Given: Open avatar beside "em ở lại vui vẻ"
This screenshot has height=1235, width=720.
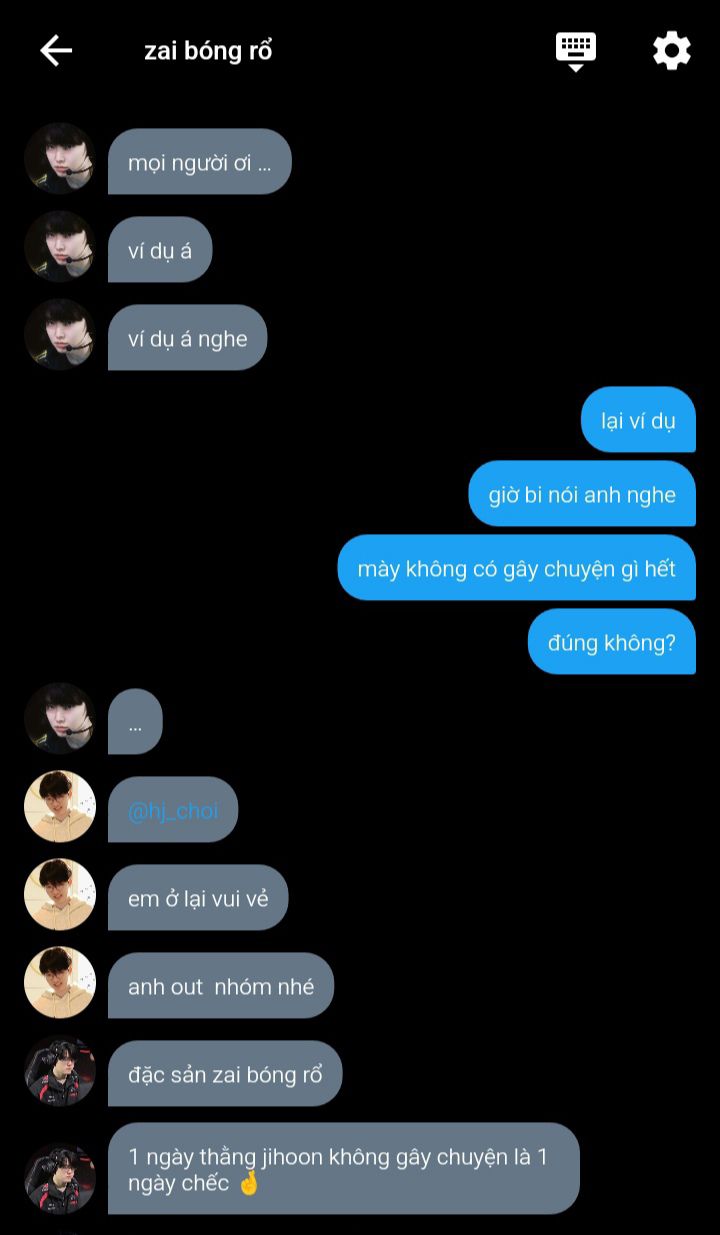Looking at the screenshot, I should (x=60, y=895).
